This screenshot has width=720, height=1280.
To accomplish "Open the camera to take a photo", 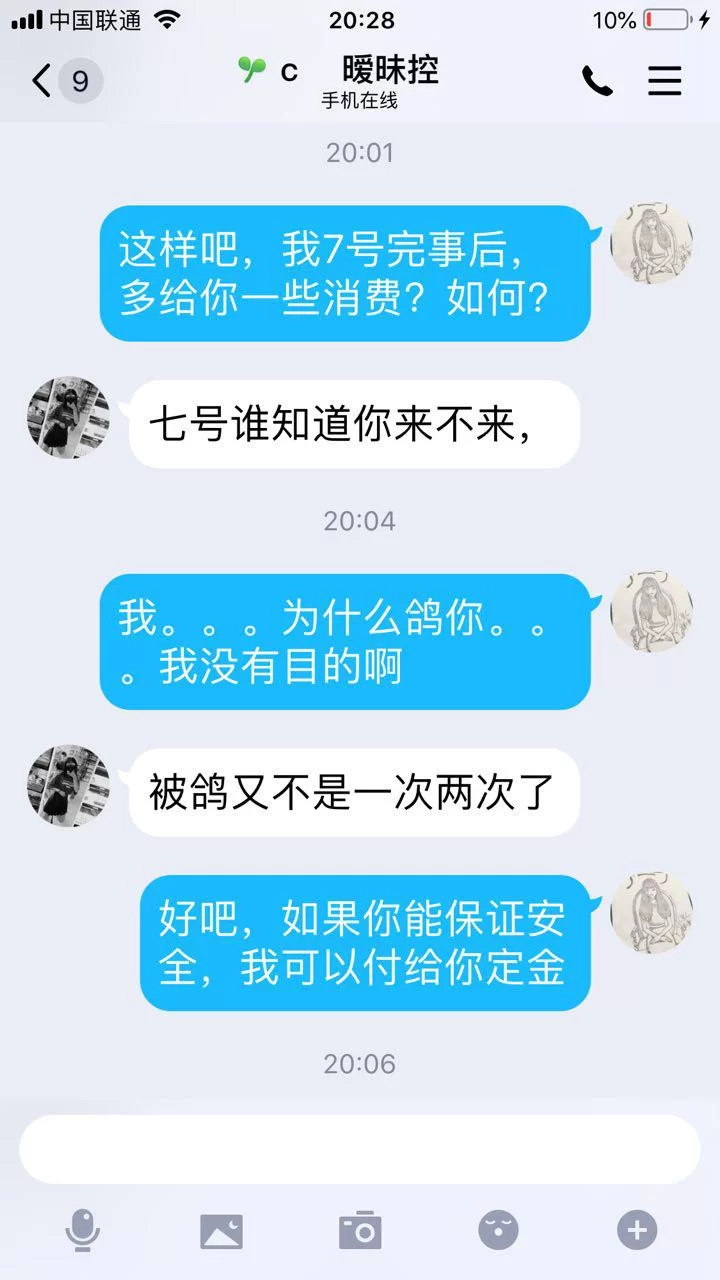I will coord(360,1230).
